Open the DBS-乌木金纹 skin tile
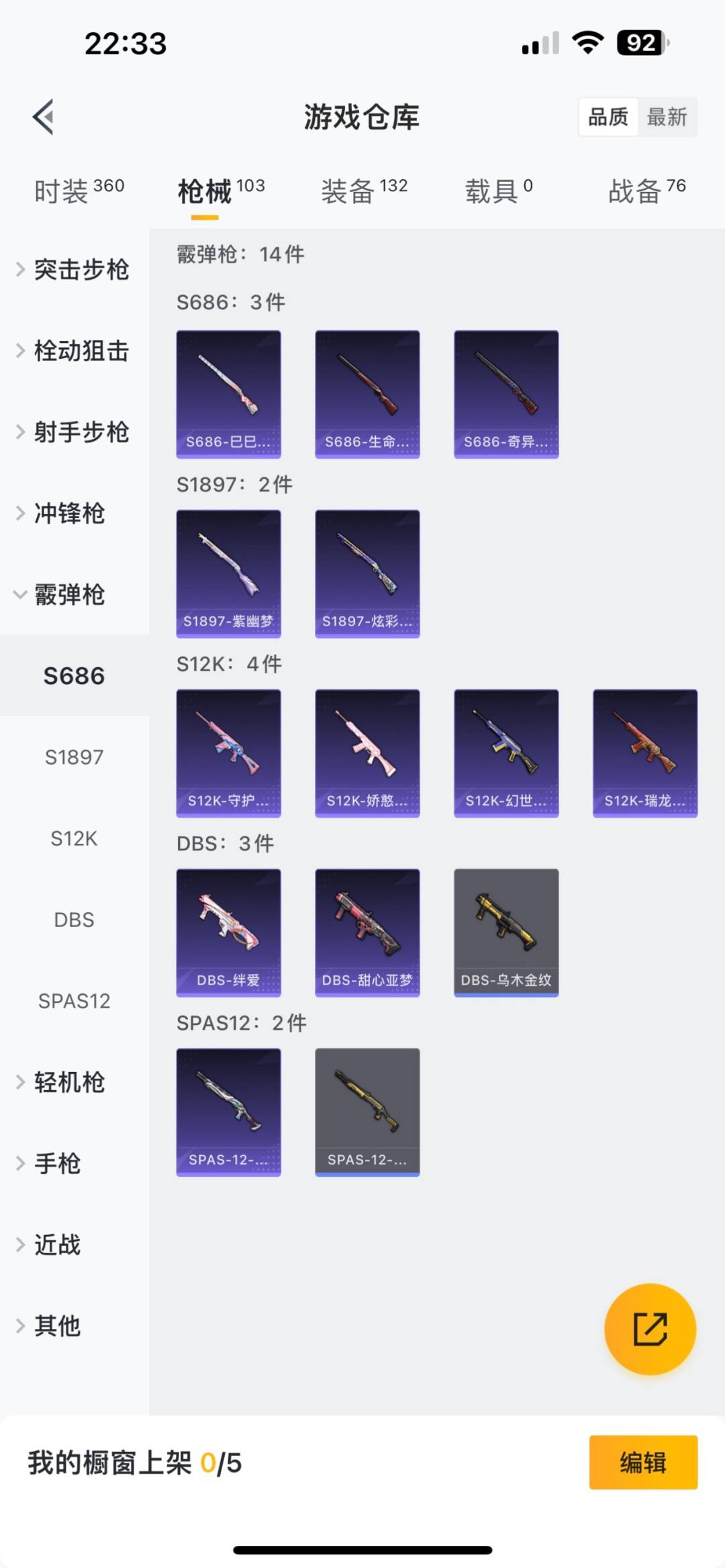Viewport: 725px width, 1568px height. click(506, 932)
